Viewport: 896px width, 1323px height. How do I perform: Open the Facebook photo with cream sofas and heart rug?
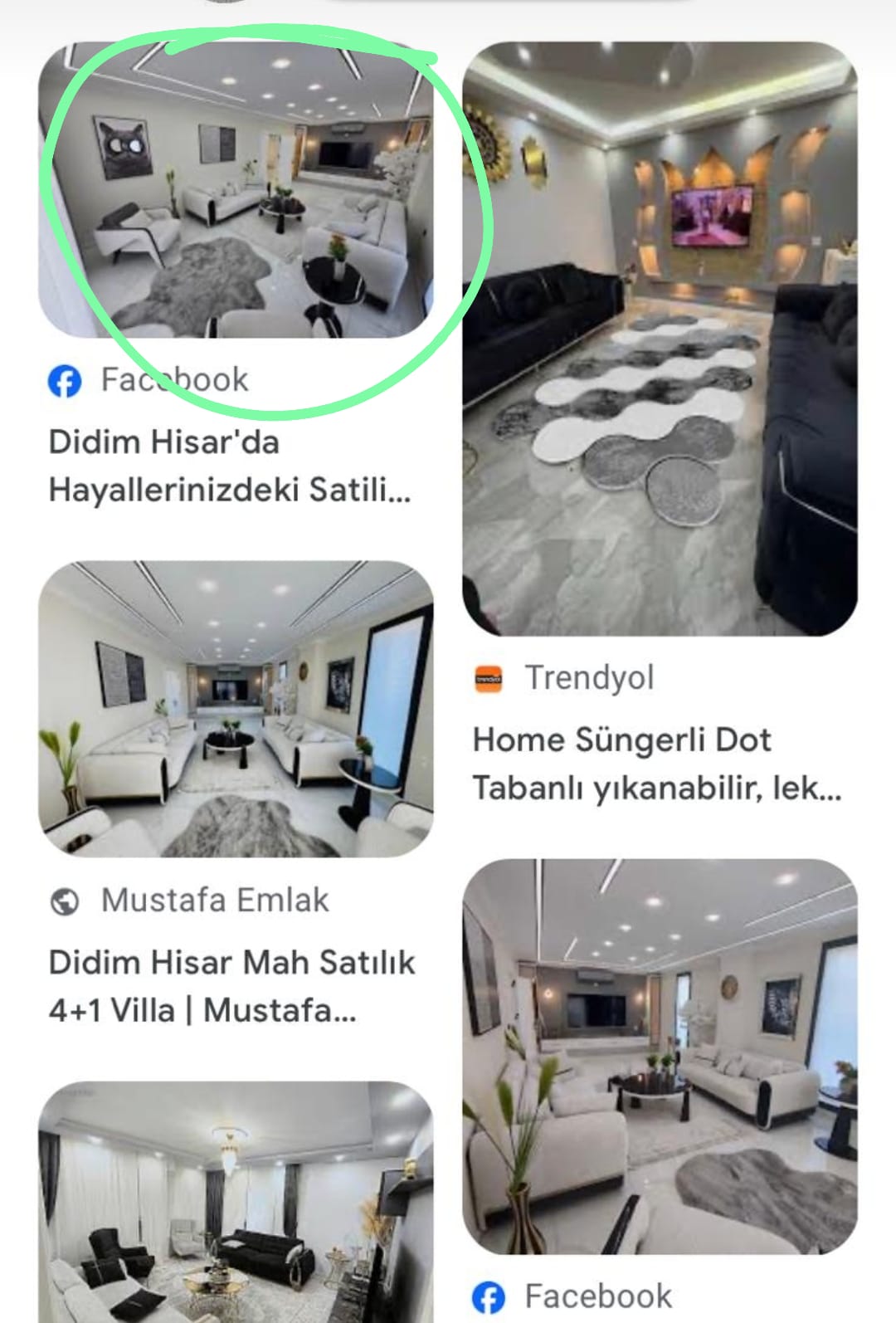(x=660, y=1056)
